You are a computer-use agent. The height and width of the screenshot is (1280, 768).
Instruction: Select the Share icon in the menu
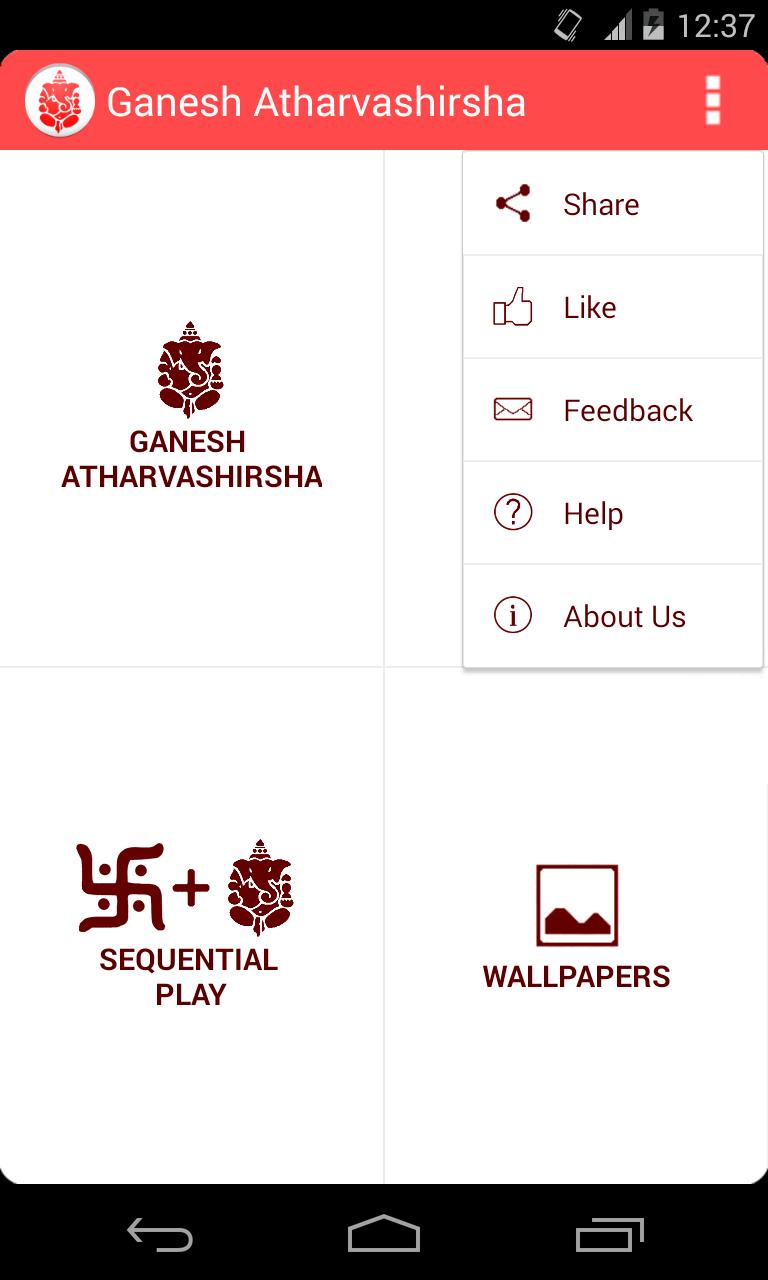point(511,203)
